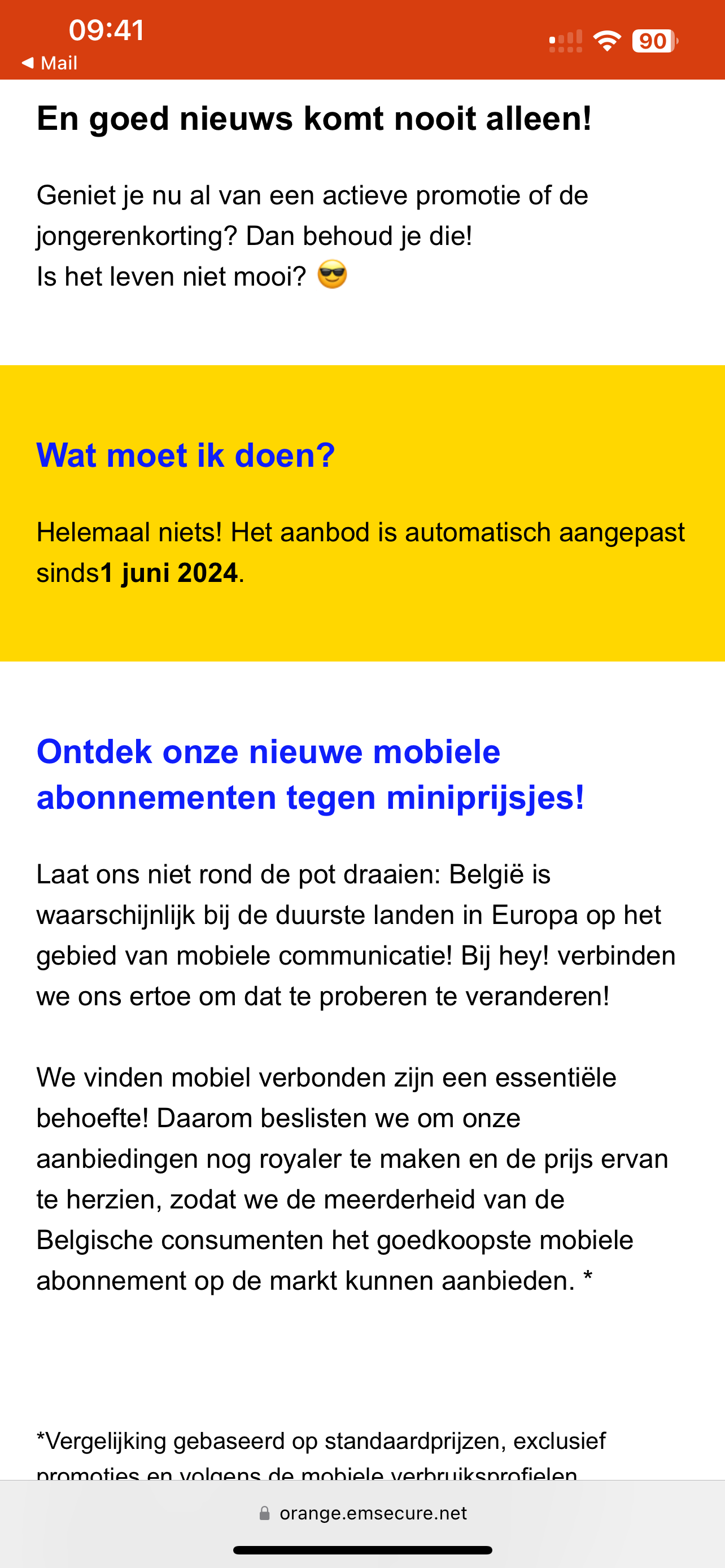Image resolution: width=725 pixels, height=1568 pixels.
Task: Tap the orange.emsecure.net address bar
Action: click(x=363, y=1513)
